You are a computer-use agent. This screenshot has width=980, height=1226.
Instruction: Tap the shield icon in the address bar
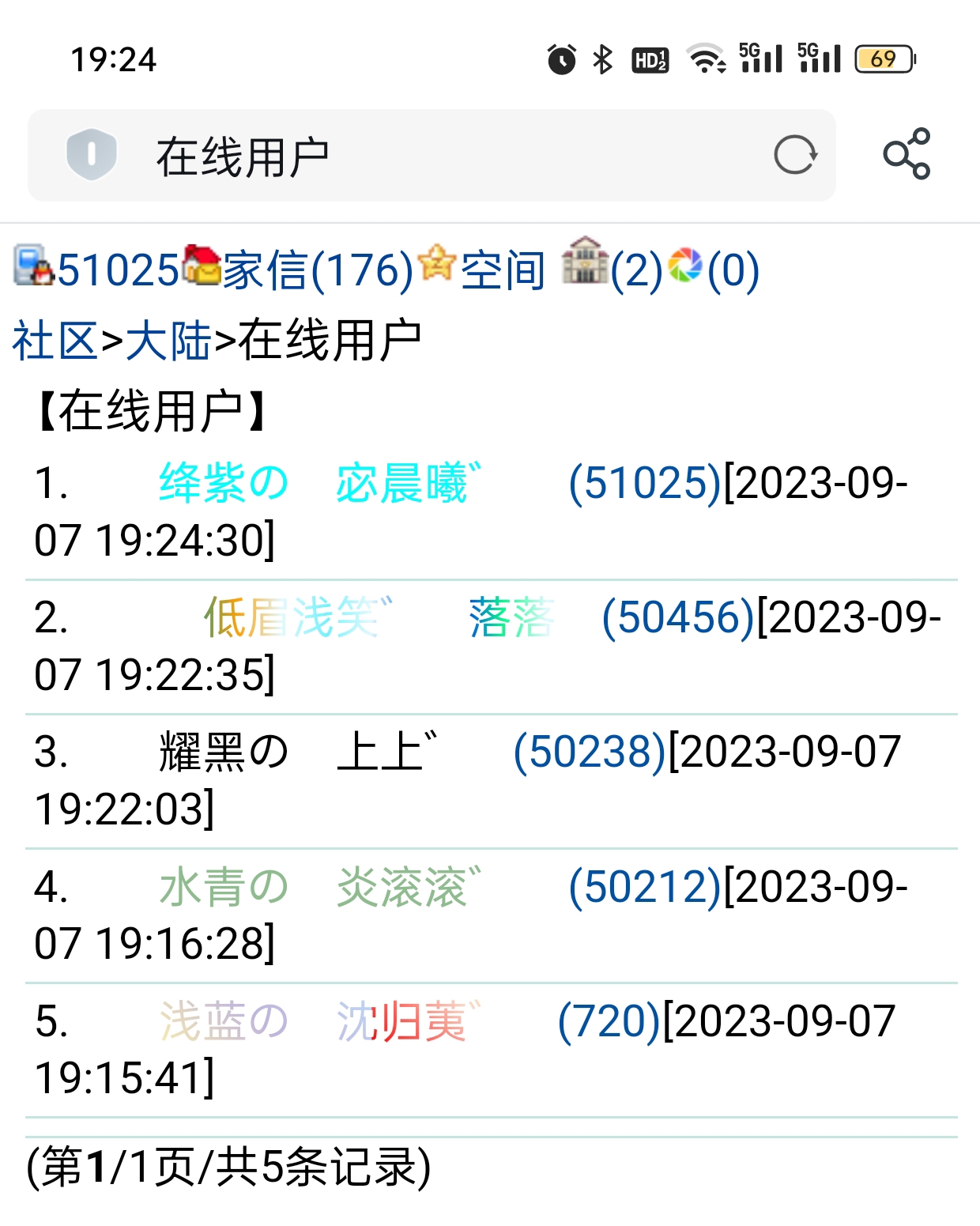[x=92, y=155]
